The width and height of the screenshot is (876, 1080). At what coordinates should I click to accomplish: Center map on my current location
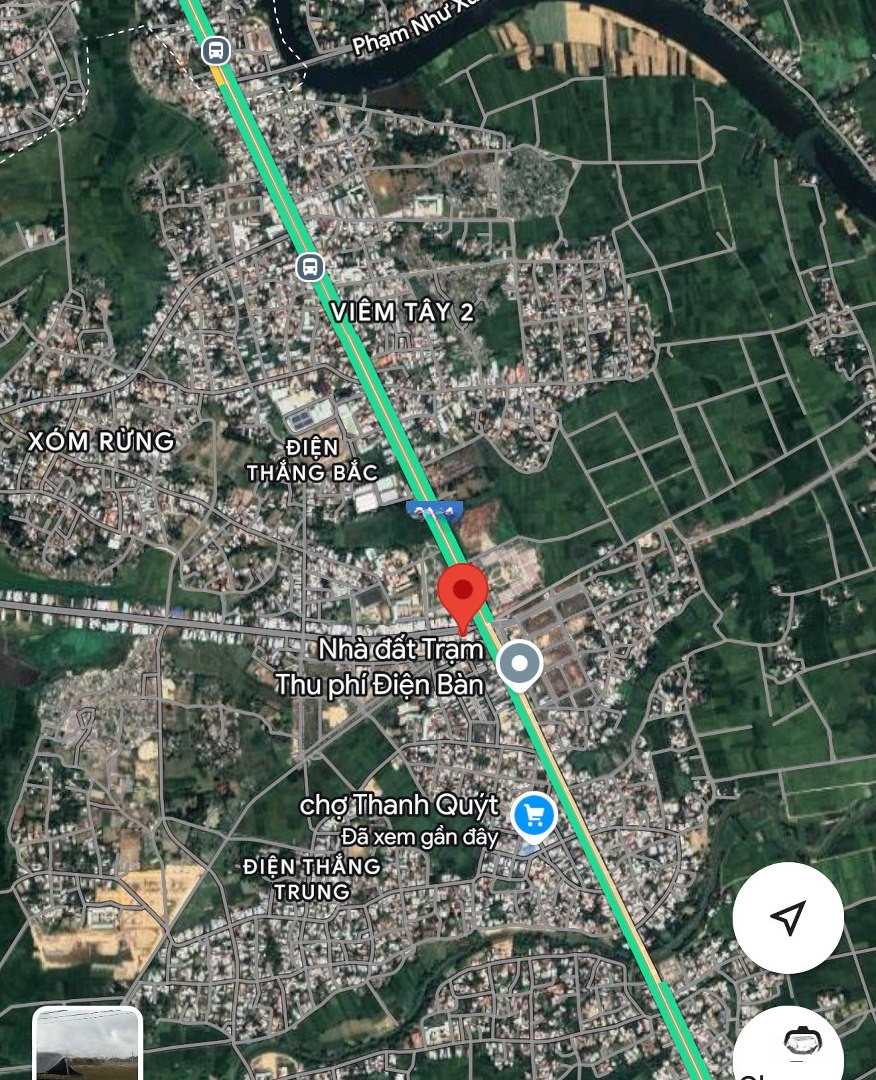point(788,917)
